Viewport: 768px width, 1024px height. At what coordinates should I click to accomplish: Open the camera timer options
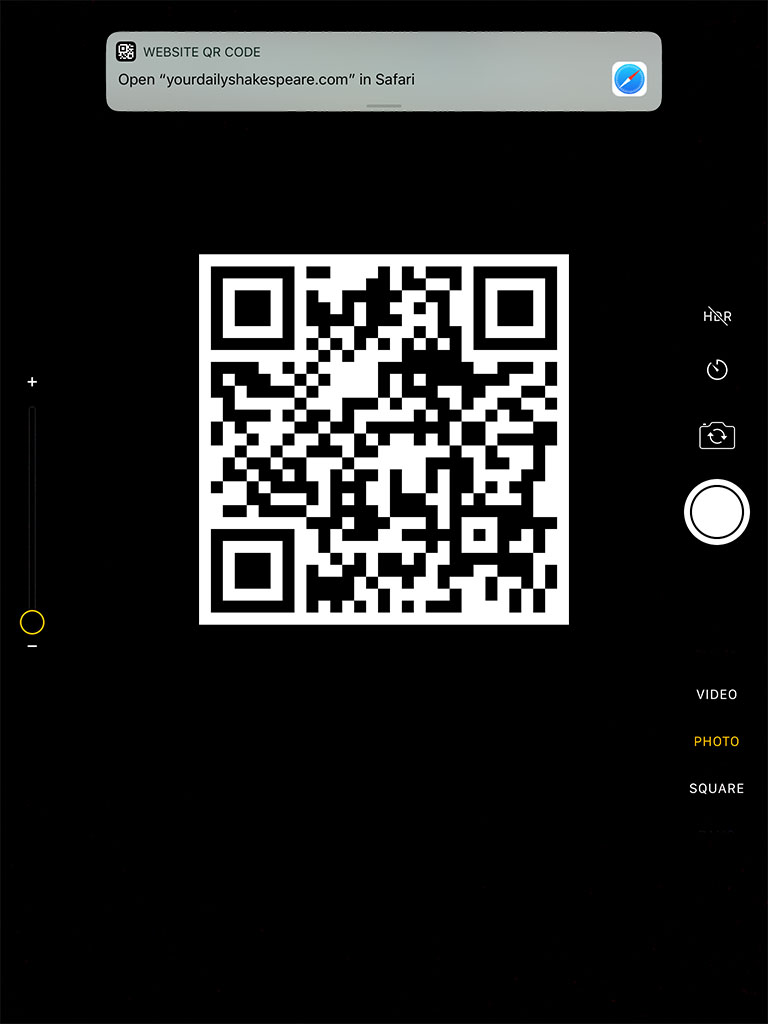coord(717,370)
